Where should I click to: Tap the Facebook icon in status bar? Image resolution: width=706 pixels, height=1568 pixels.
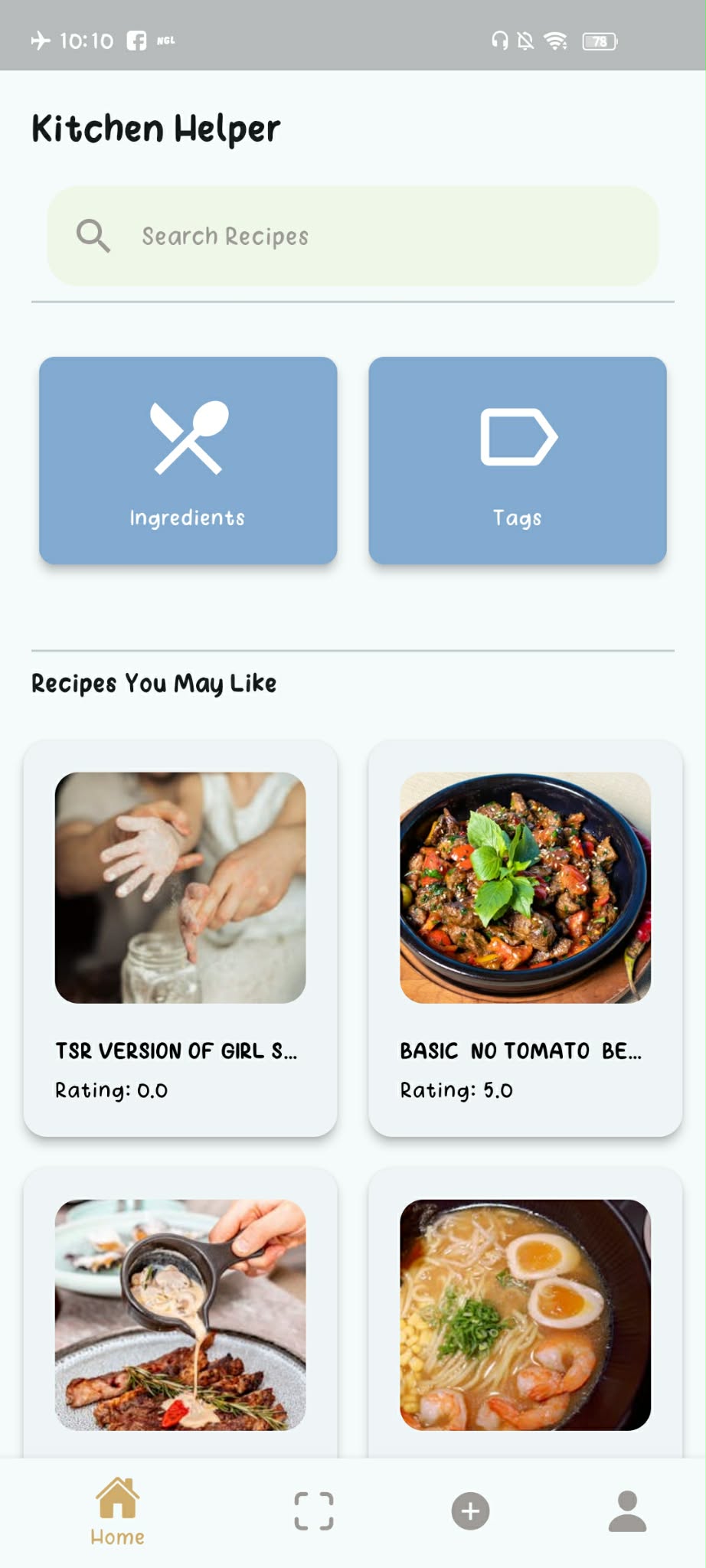click(136, 40)
